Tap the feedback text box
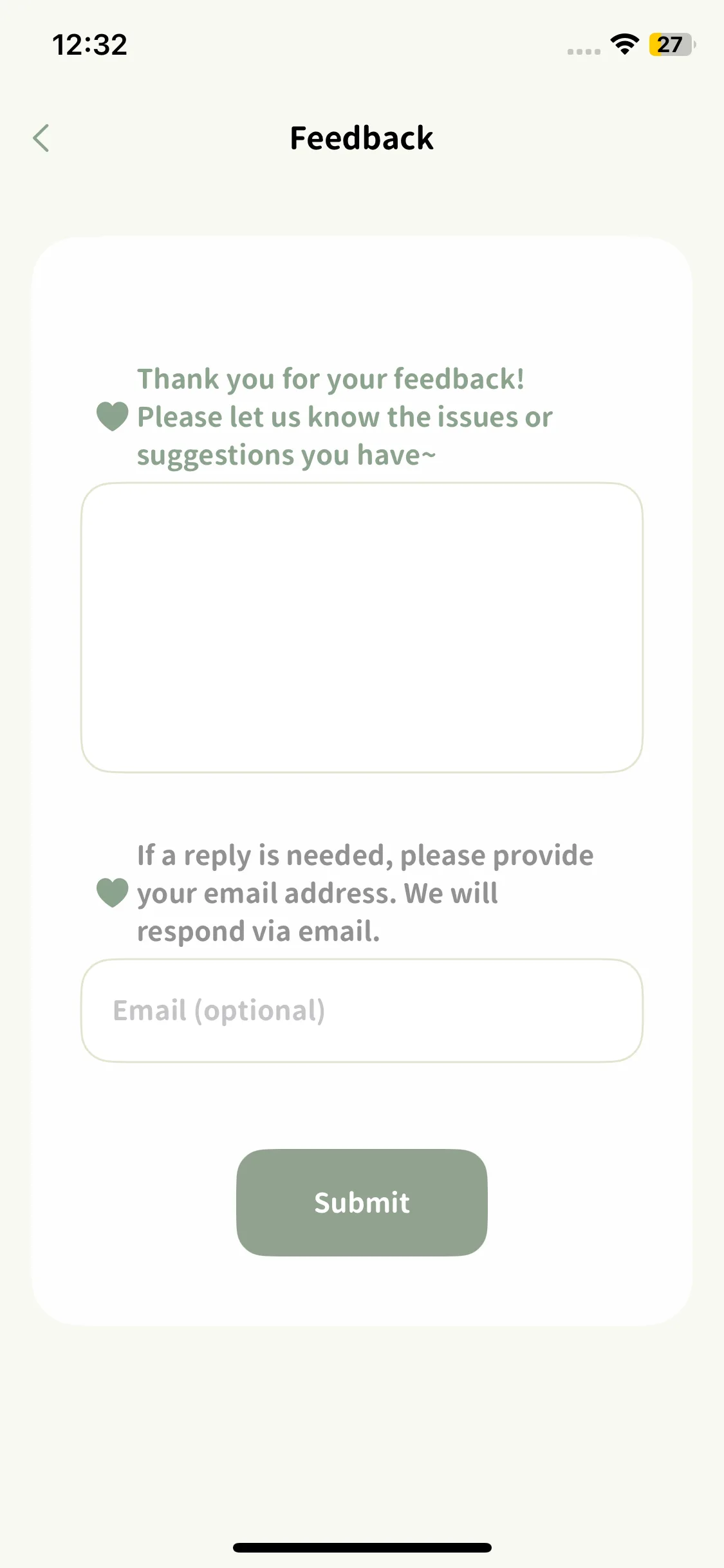 362,627
